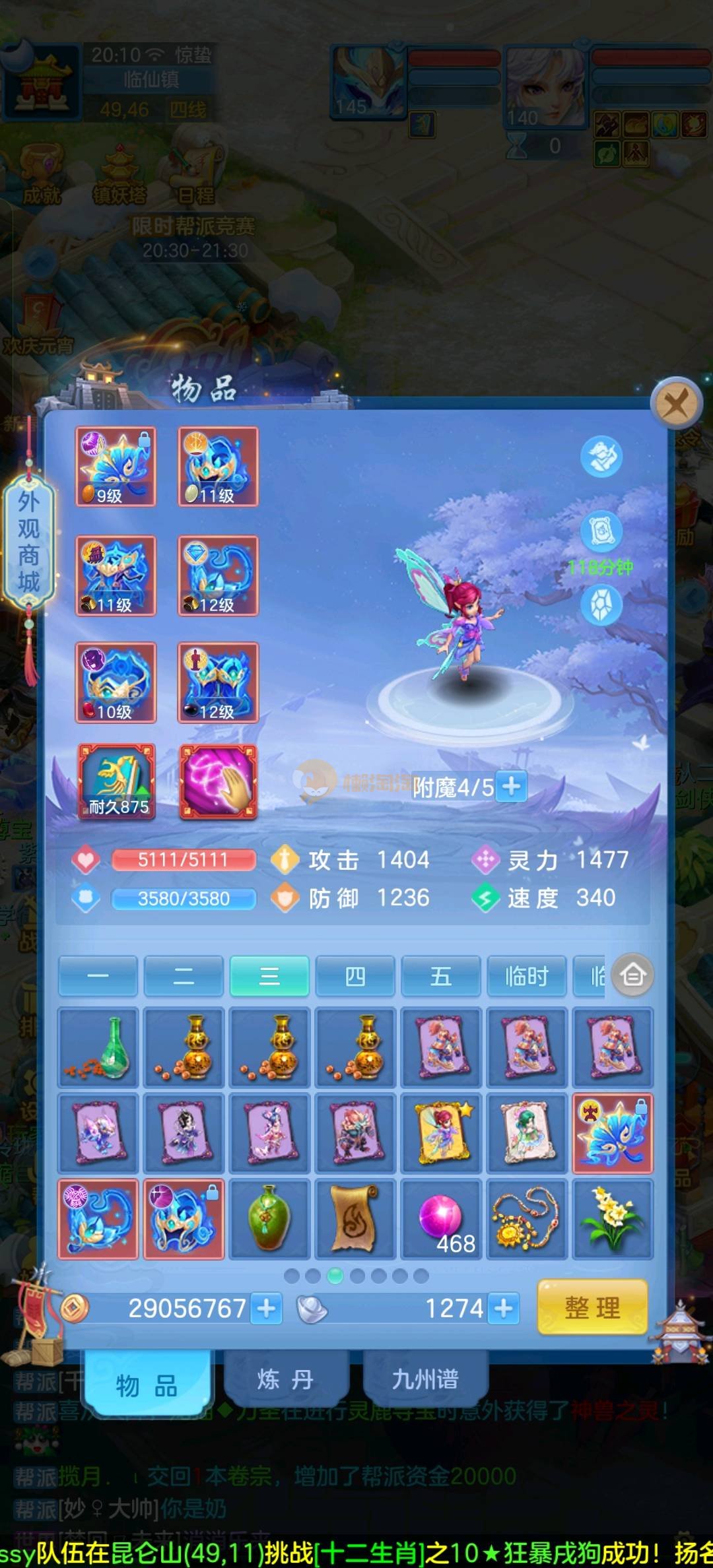Switch to bag page 一
The image size is (713, 1568).
(98, 976)
